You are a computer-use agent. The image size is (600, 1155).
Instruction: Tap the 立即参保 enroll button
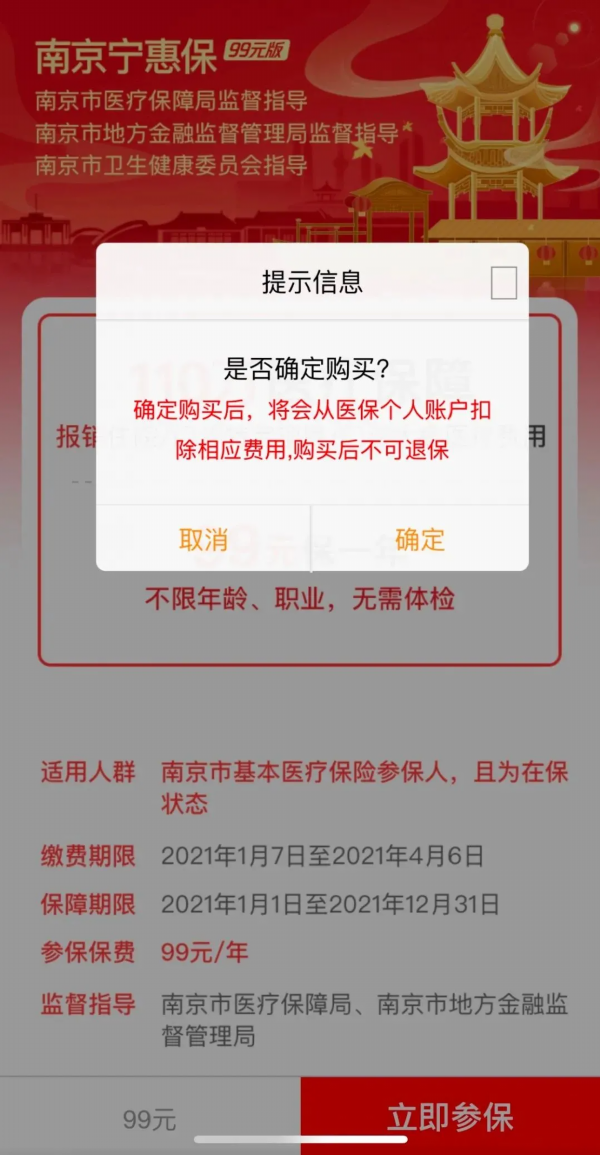[450, 1118]
